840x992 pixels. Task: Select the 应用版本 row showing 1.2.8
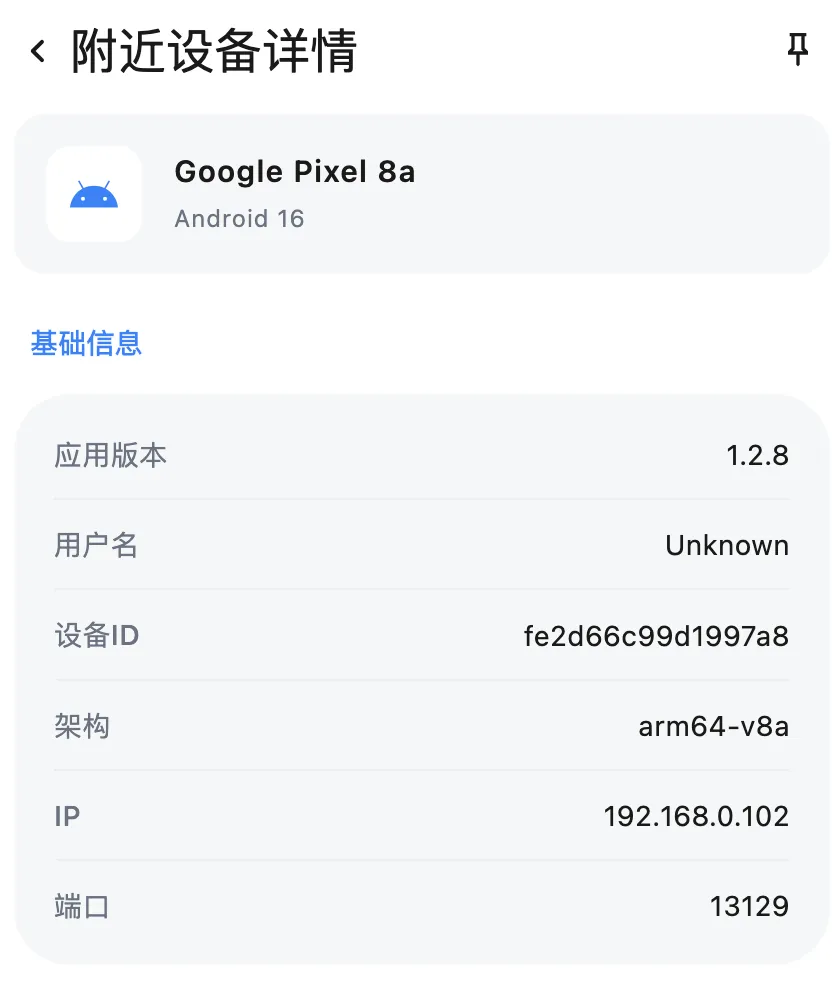(420, 455)
